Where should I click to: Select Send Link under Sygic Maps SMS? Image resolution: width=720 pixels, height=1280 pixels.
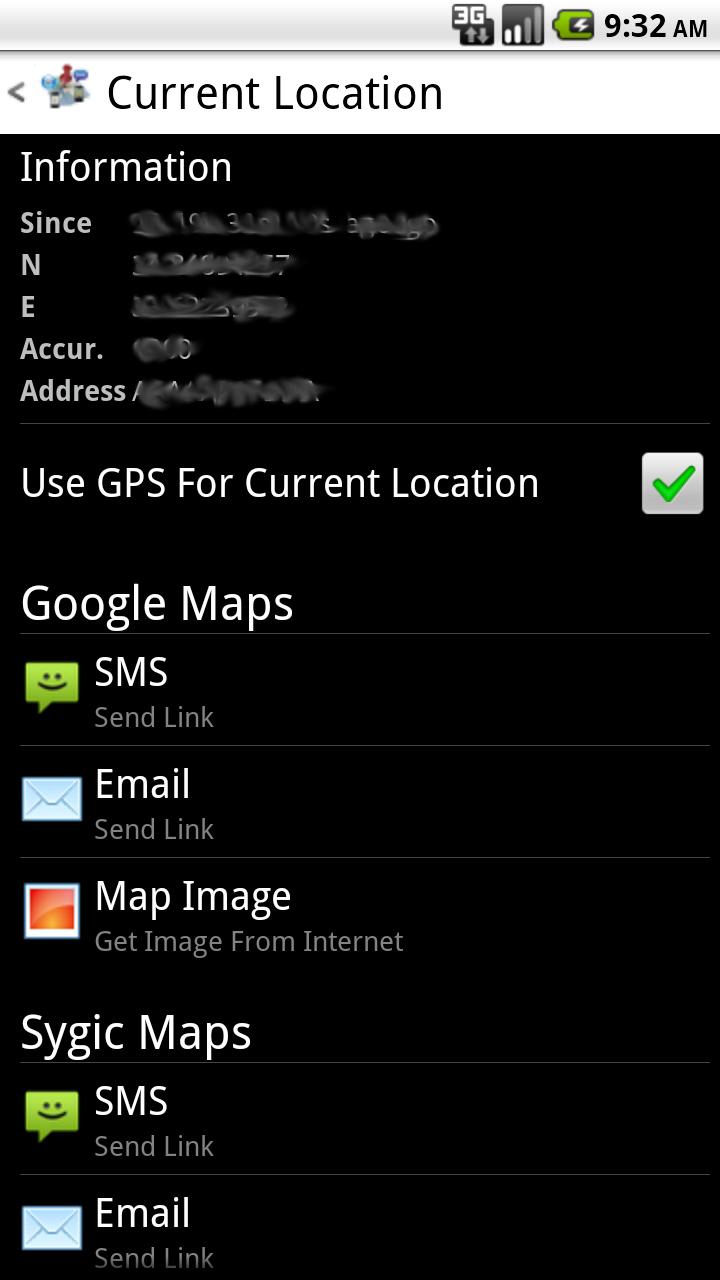(x=155, y=1146)
